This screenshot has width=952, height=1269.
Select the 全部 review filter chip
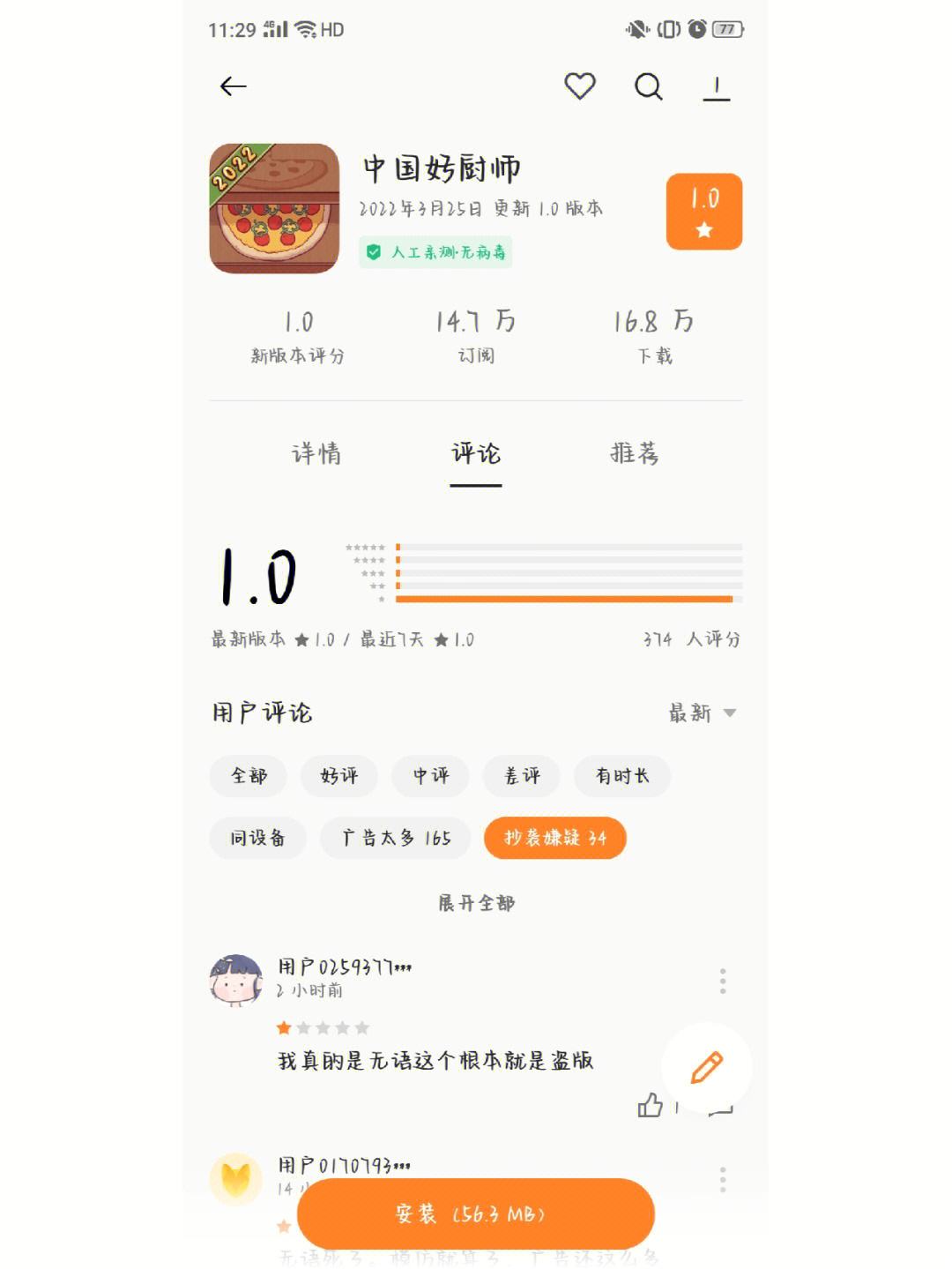[x=249, y=776]
